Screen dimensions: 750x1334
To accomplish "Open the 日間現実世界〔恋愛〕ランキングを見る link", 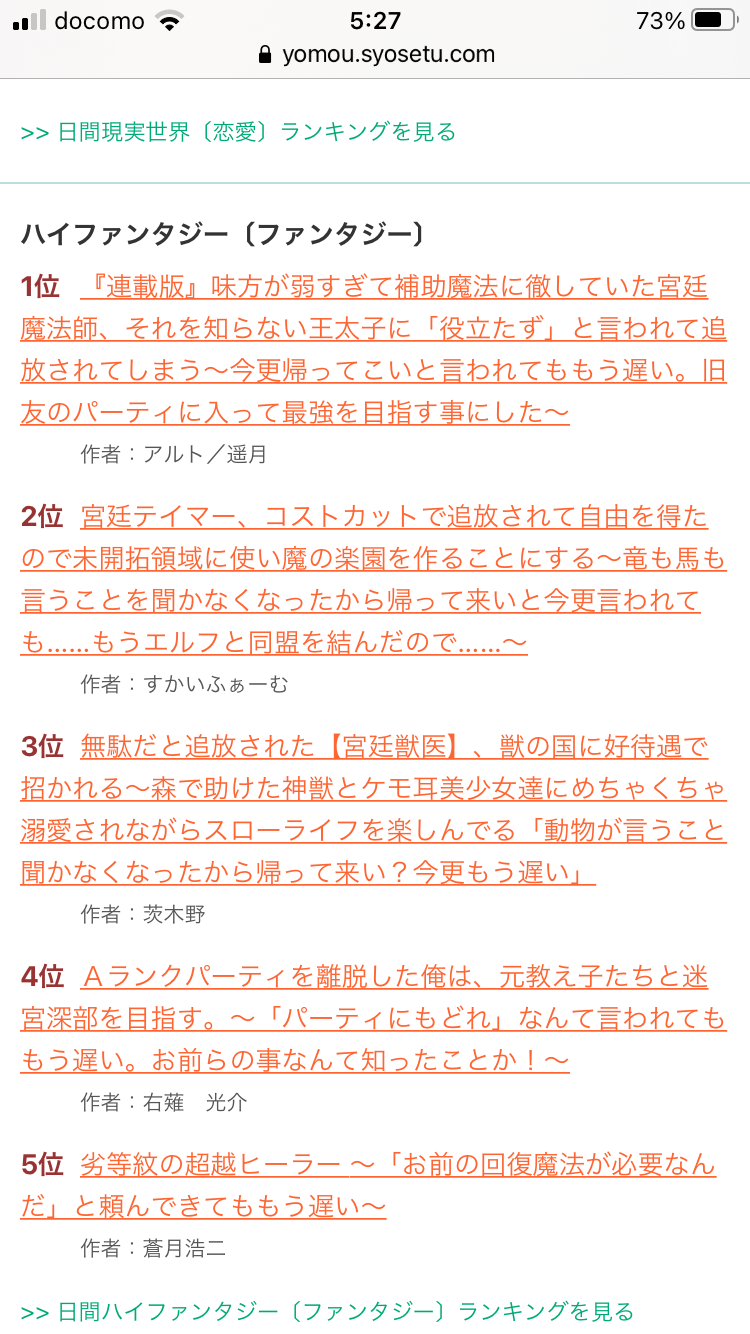I will pyautogui.click(x=238, y=132).
